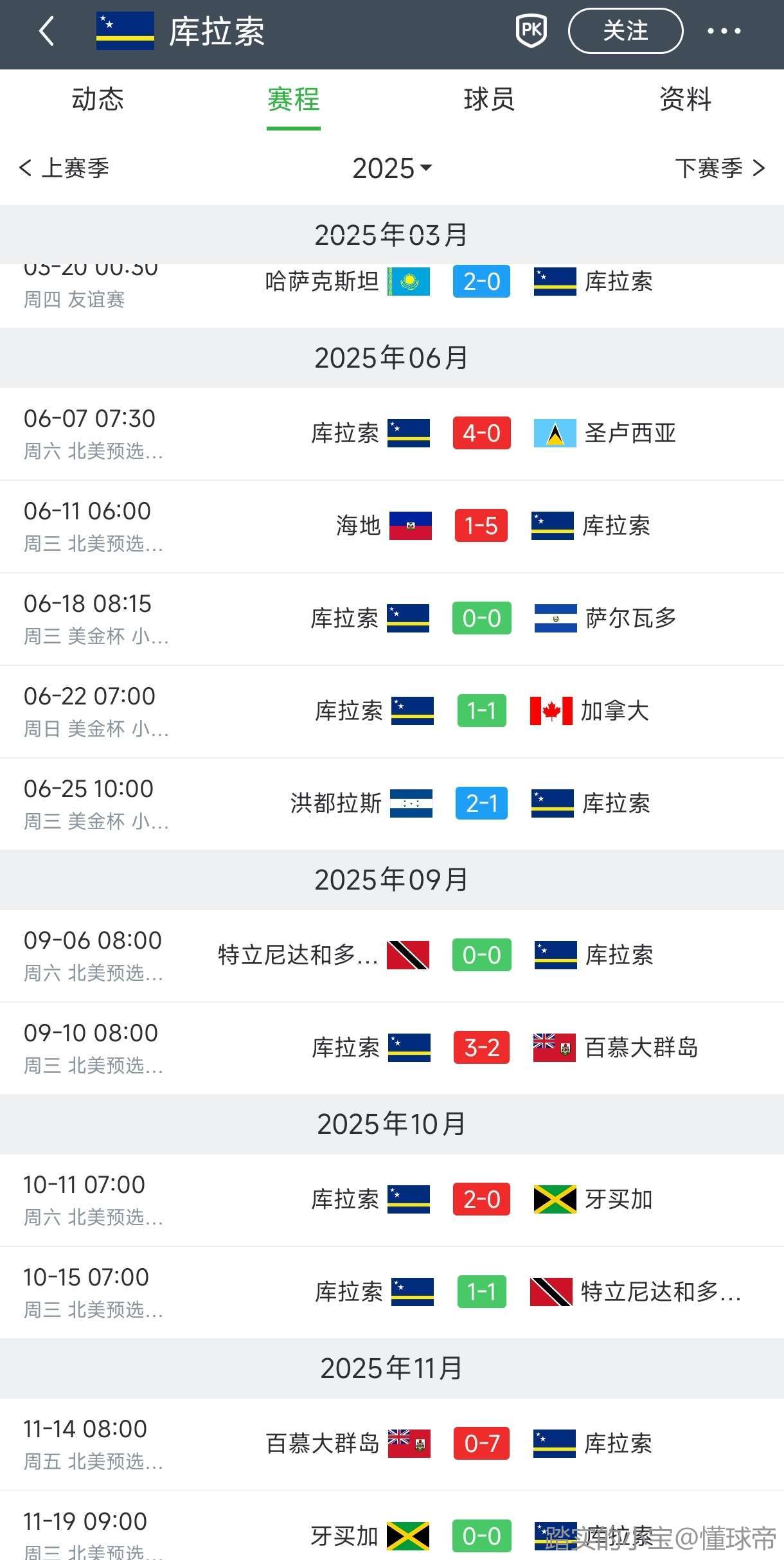This screenshot has width=784, height=1560.
Task: View the 库拉索 0-0 萨尔瓦多 match
Action: click(x=481, y=618)
